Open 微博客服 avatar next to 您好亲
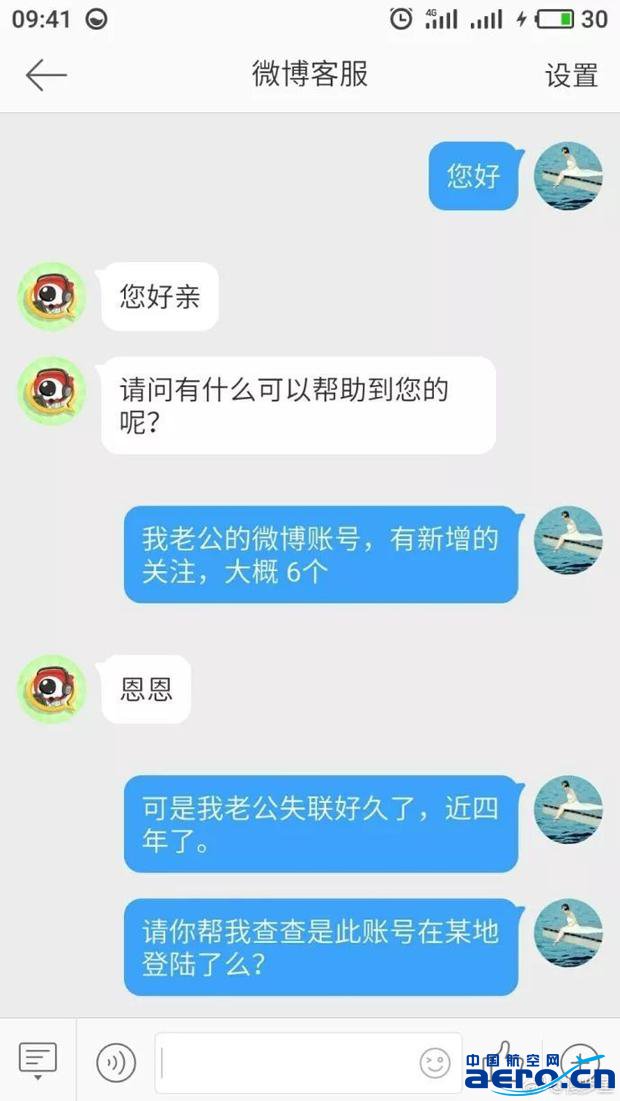The height and width of the screenshot is (1101, 620). 52,296
